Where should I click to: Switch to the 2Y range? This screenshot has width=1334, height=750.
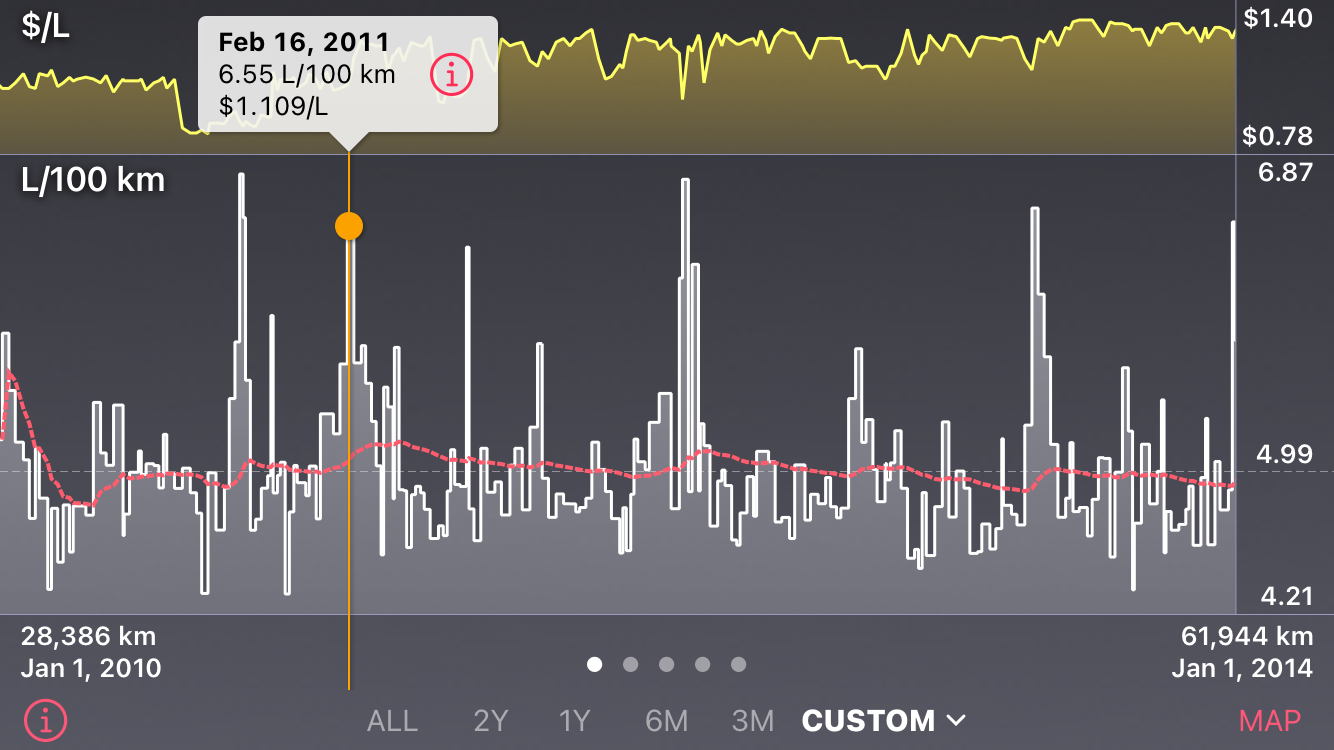[x=491, y=721]
